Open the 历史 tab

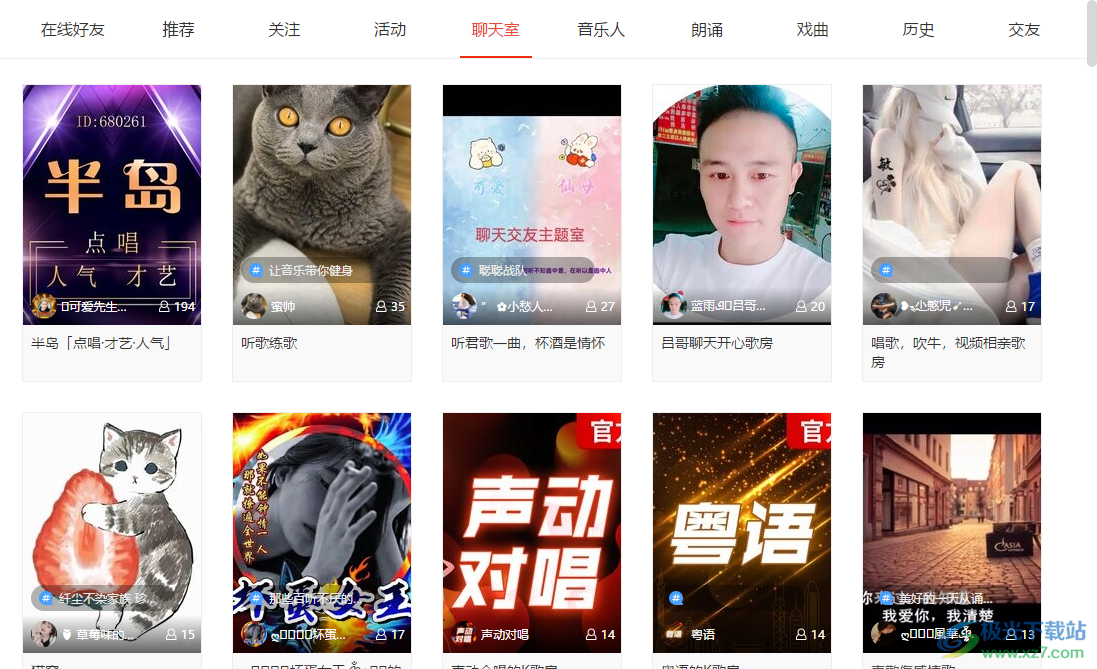pyautogui.click(x=918, y=30)
